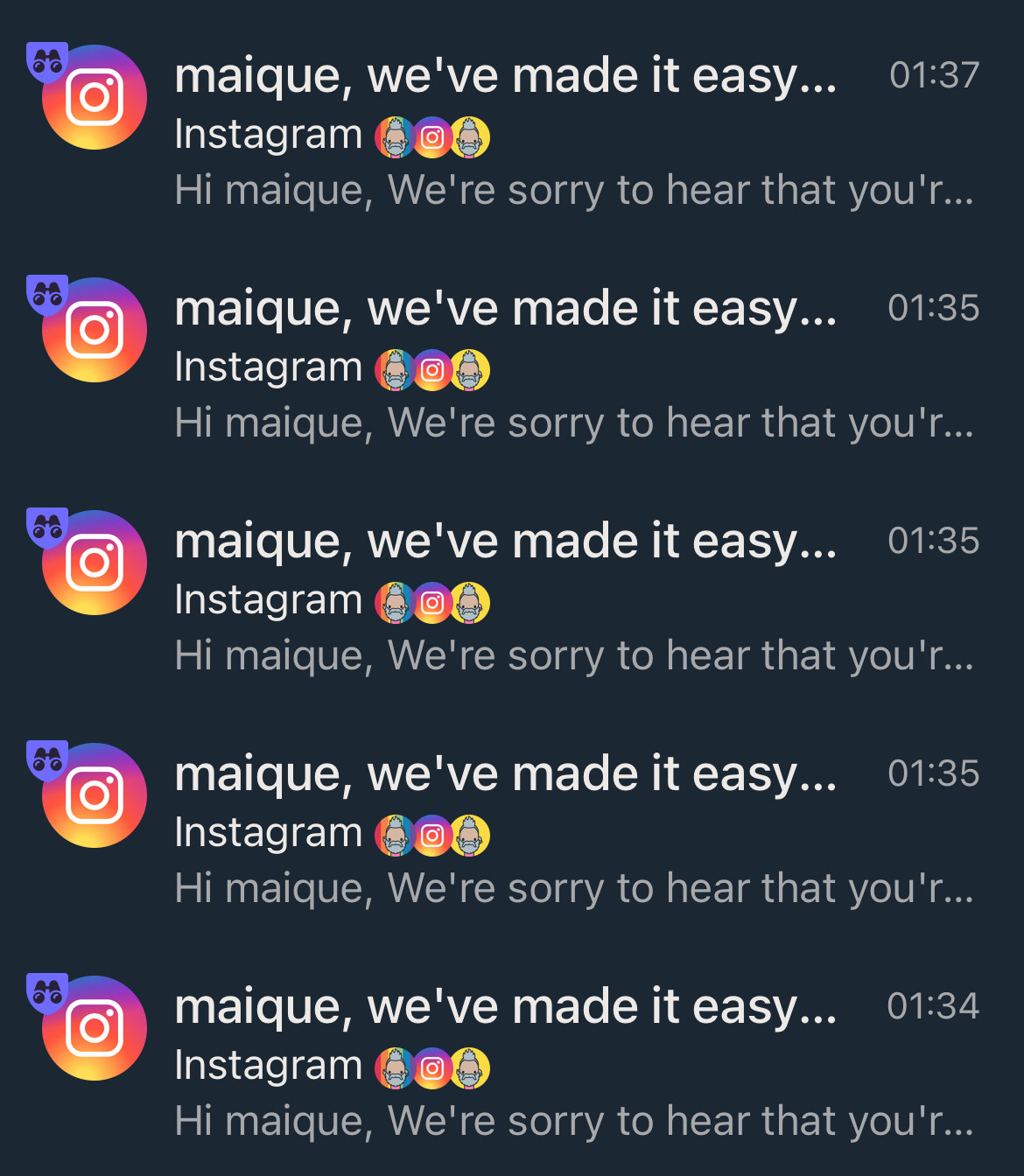Click the subject line of the last email
The image size is (1024, 1176).
click(506, 1006)
